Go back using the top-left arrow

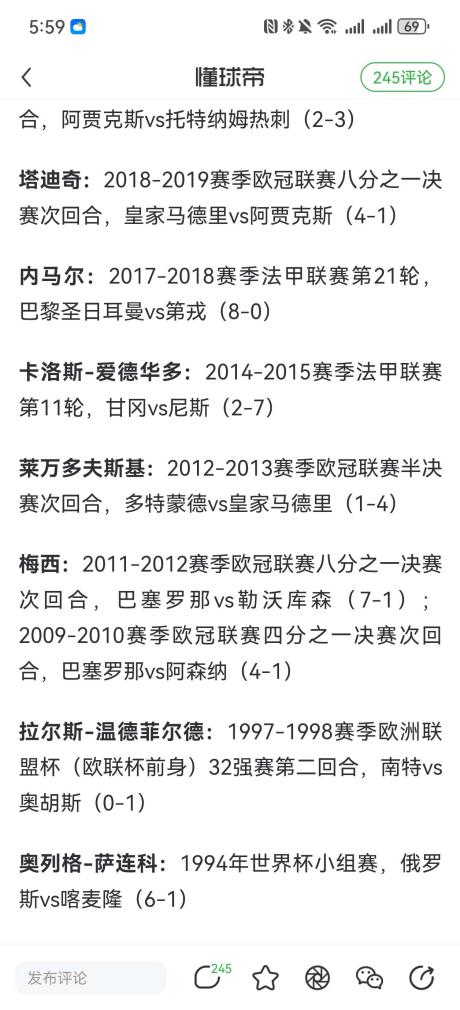coord(26,78)
